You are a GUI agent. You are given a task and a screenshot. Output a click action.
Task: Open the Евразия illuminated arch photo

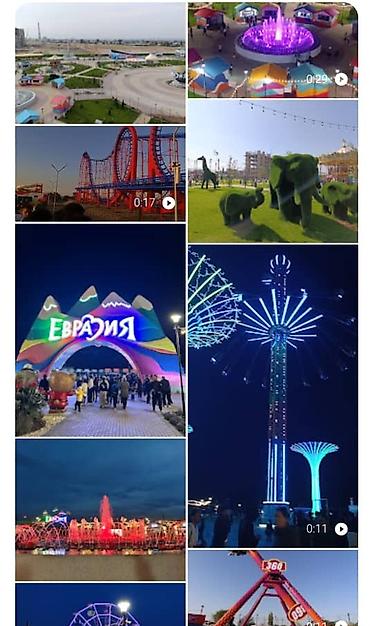100,330
